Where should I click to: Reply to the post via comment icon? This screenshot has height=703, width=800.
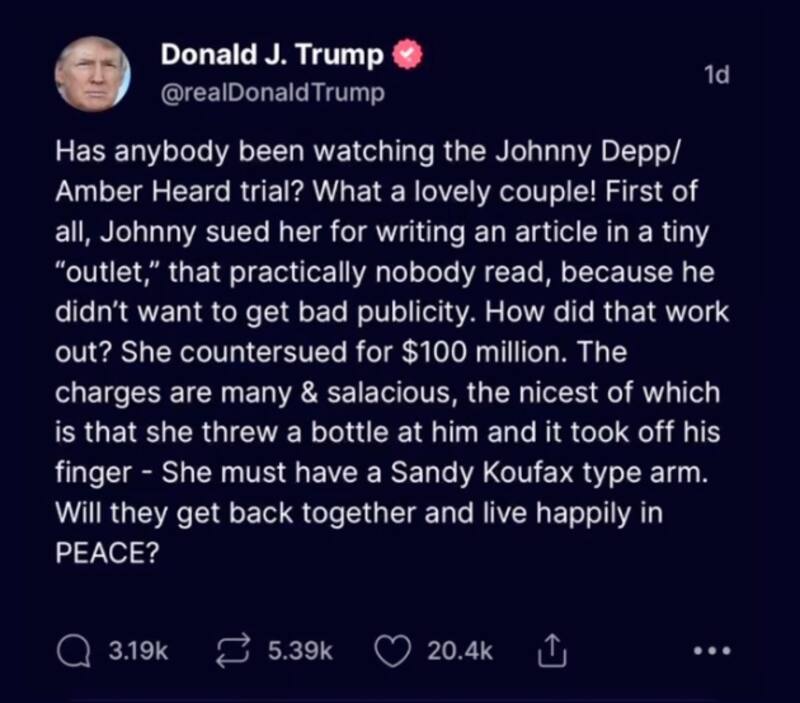point(71,651)
